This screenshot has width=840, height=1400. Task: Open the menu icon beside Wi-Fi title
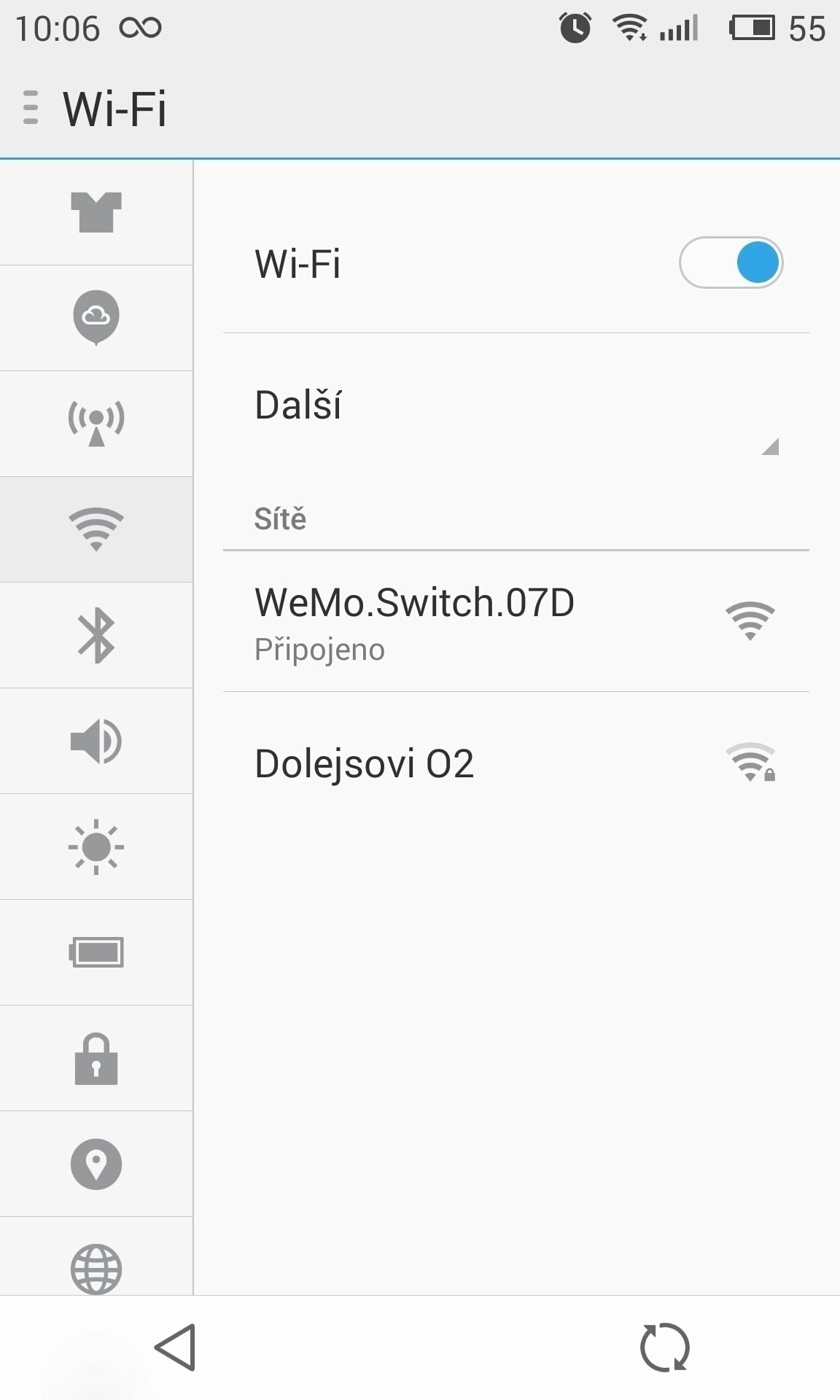pos(30,108)
